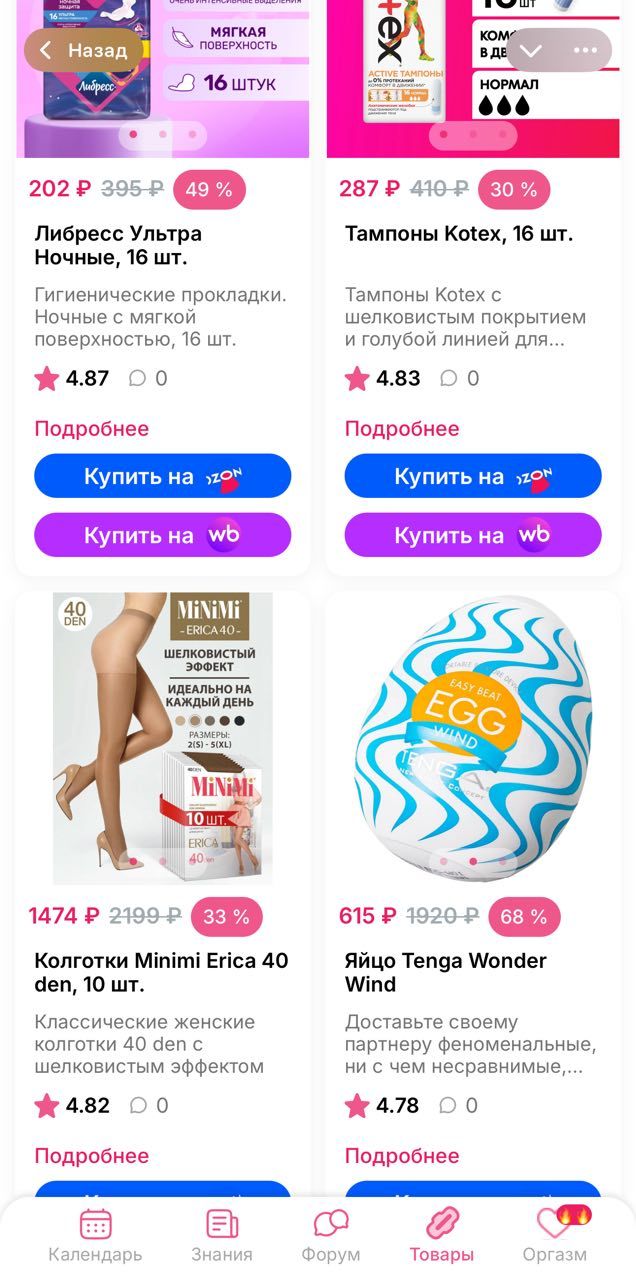636x1280 pixels.
Task: Open Подробнее for Тампоны Kotex
Action: [402, 429]
